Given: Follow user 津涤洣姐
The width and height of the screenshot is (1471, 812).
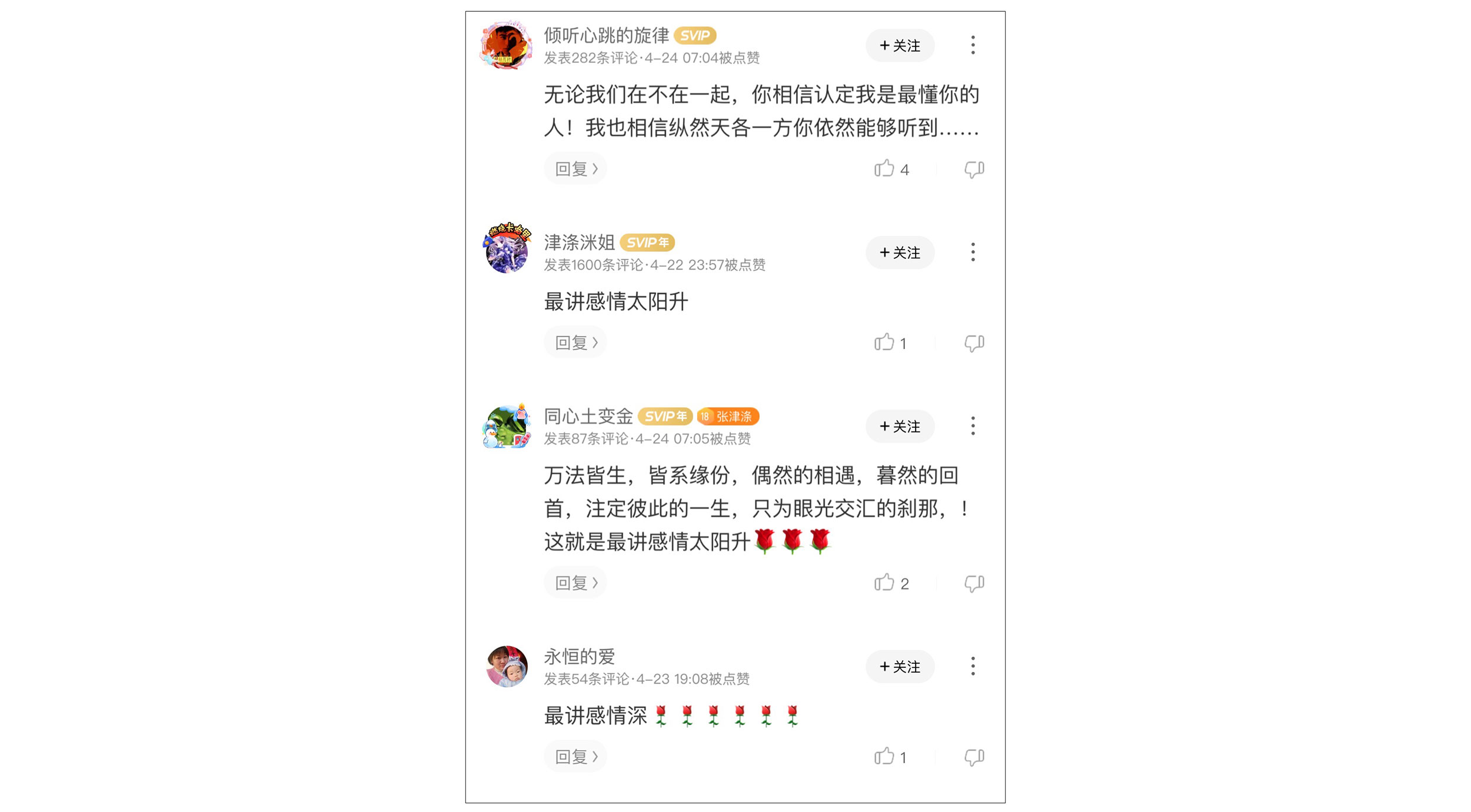Looking at the screenshot, I should point(899,252).
